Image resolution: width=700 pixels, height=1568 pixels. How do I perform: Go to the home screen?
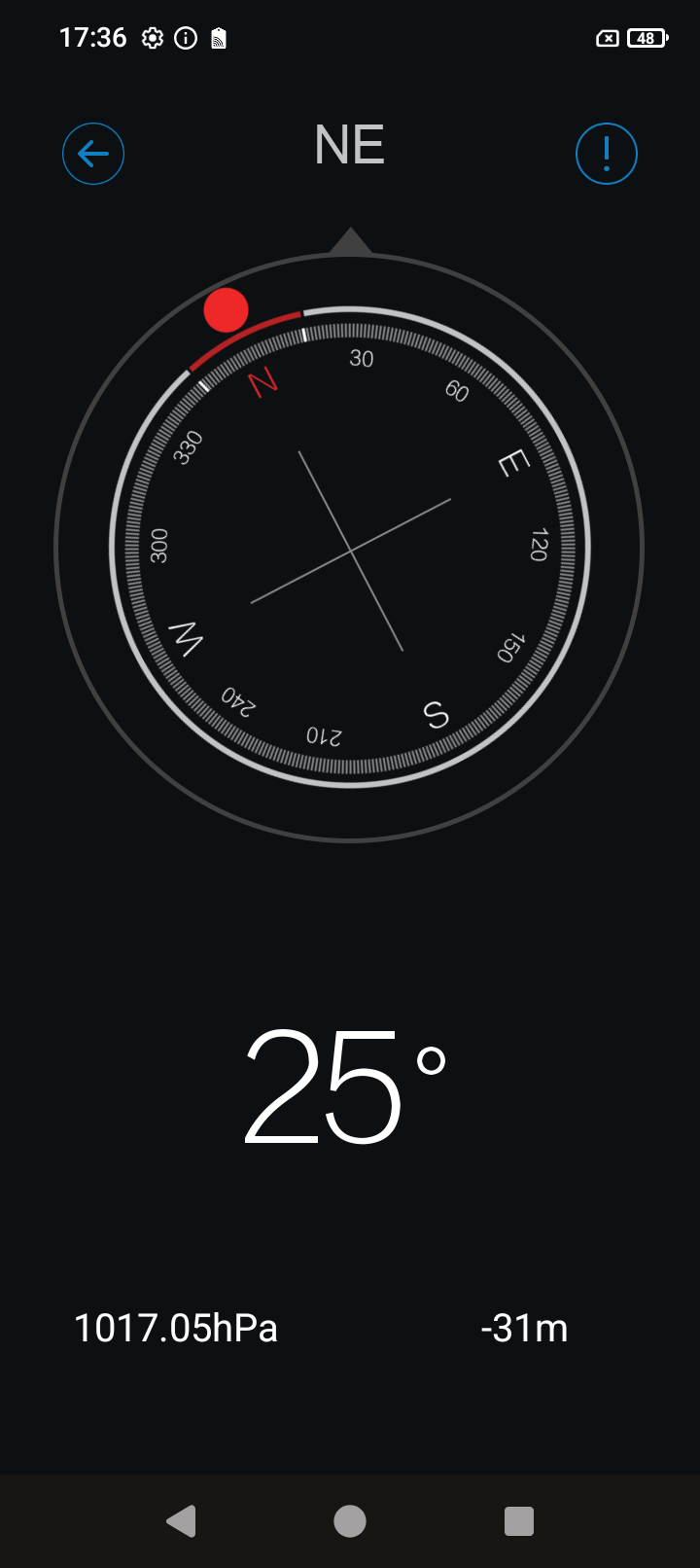point(350,1521)
